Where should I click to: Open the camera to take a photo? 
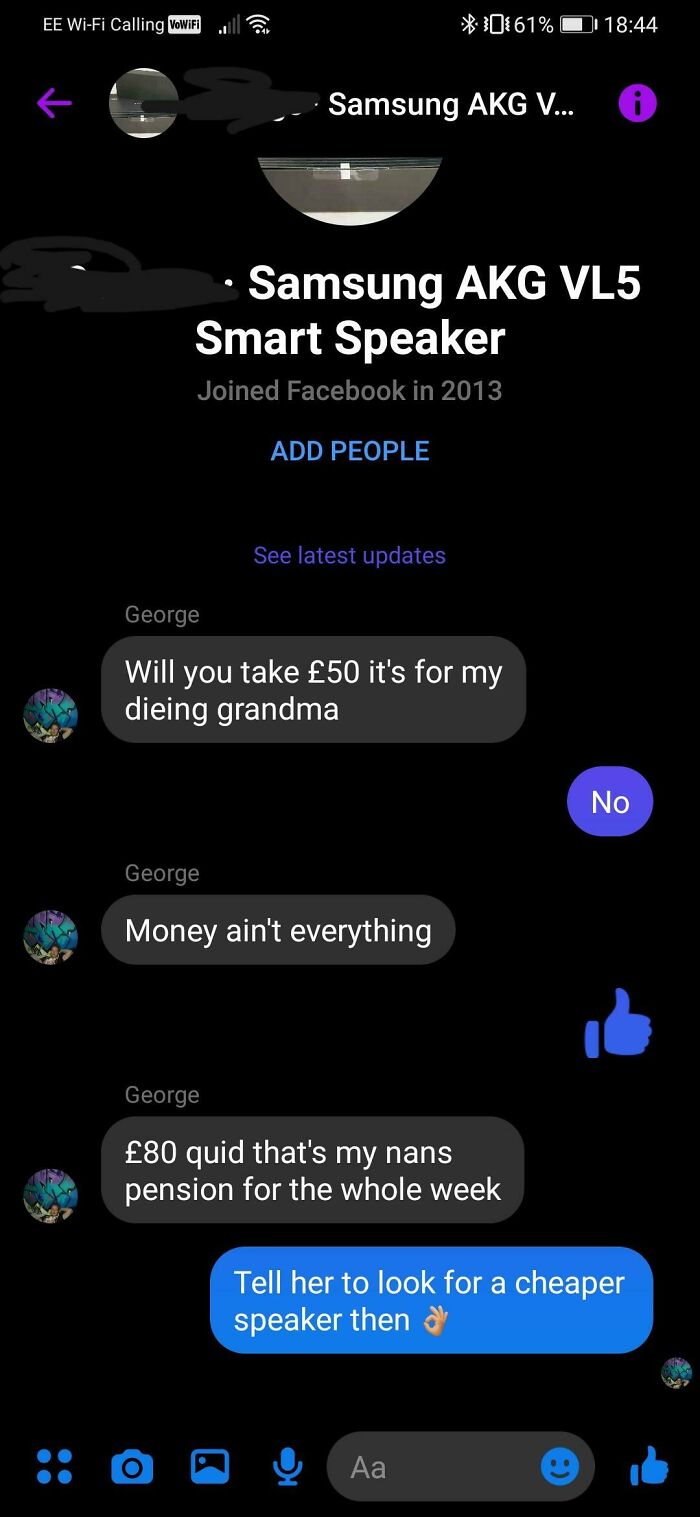point(131,1467)
